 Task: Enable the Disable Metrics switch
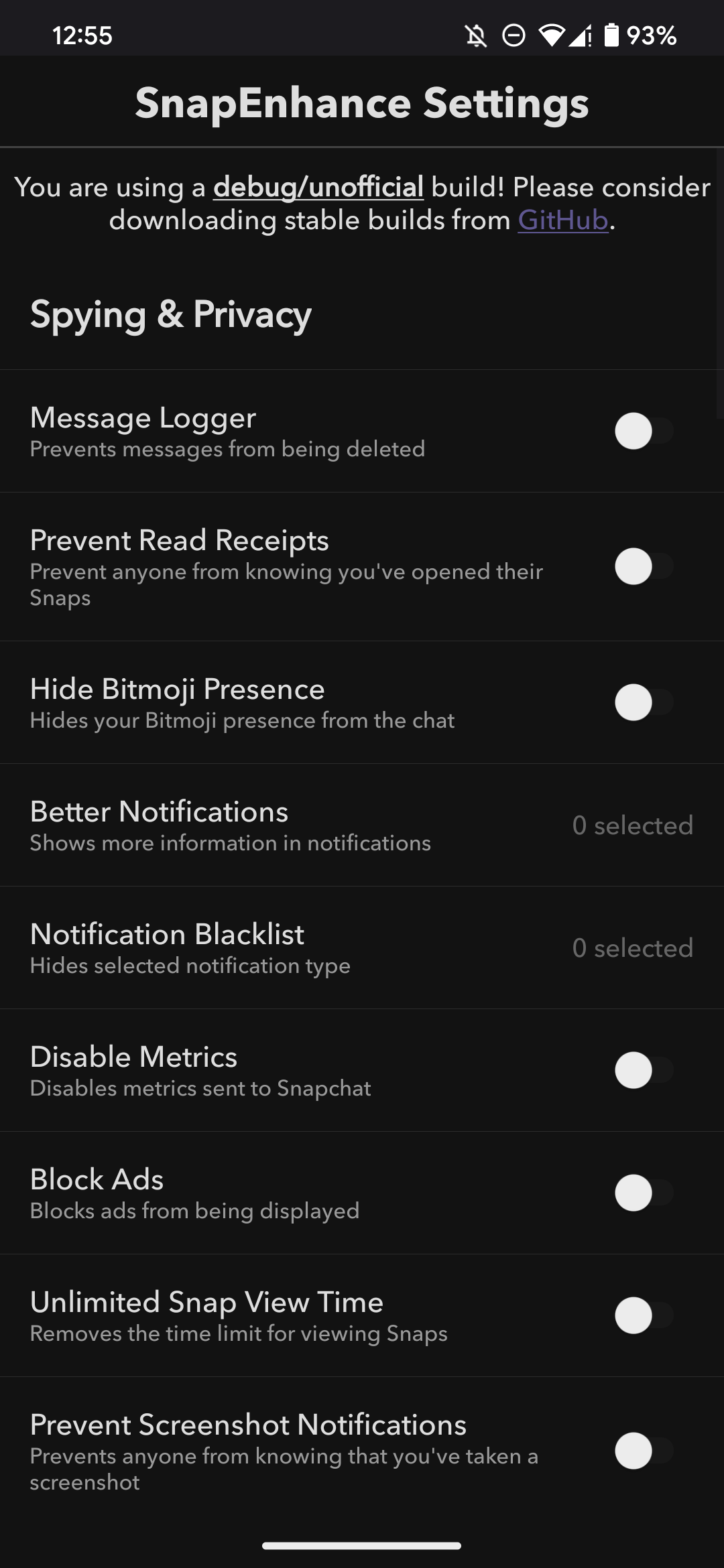point(644,1070)
